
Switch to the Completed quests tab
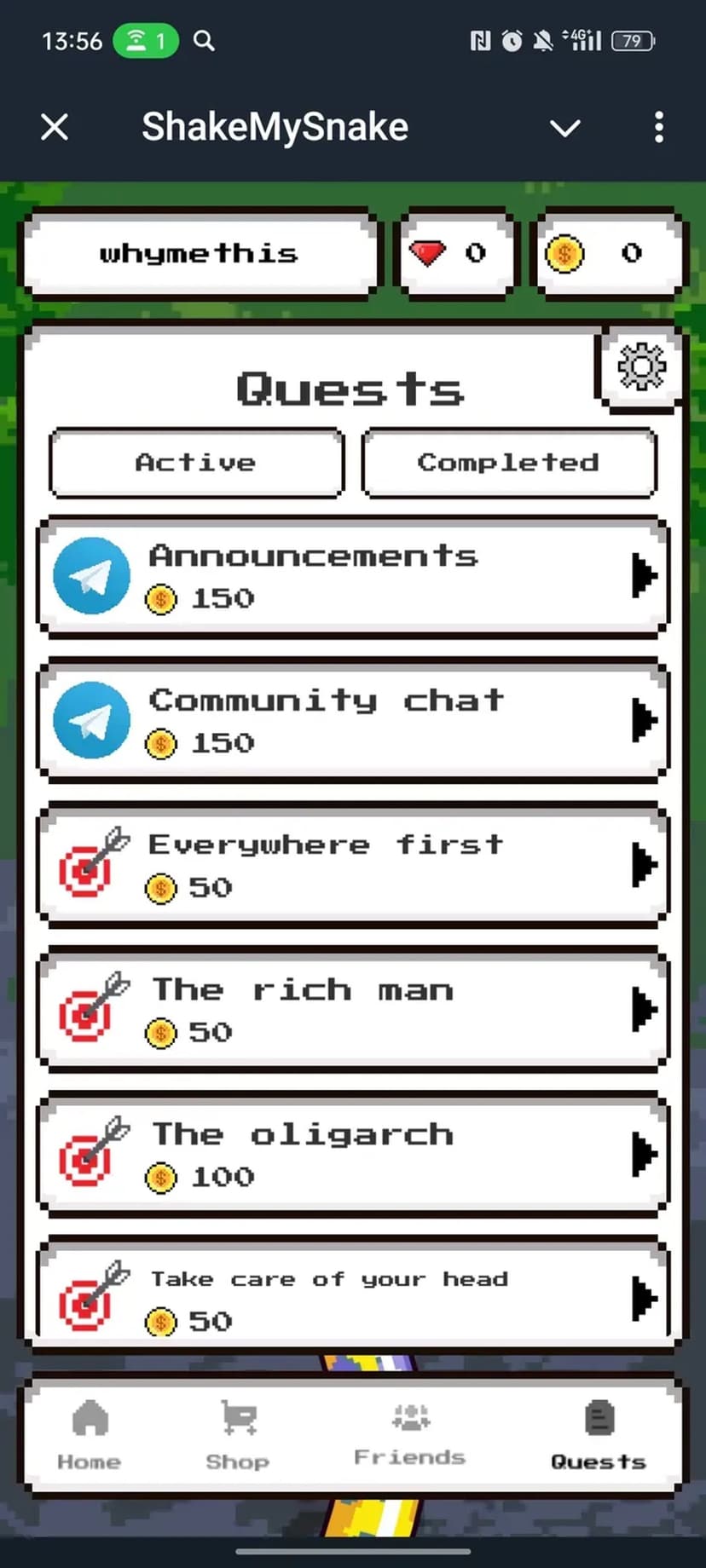click(509, 463)
